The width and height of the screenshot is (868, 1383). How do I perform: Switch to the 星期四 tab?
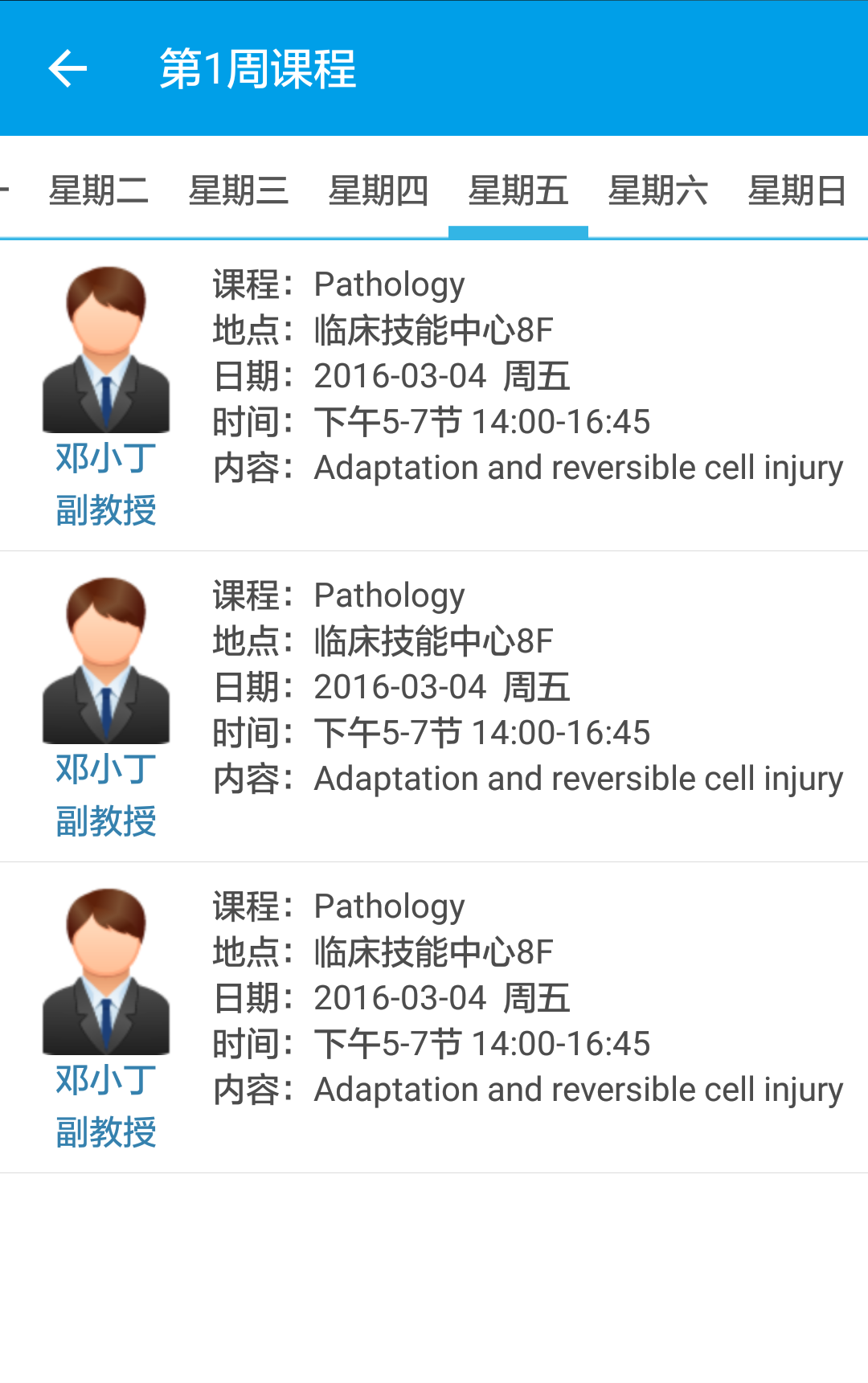pos(378,190)
